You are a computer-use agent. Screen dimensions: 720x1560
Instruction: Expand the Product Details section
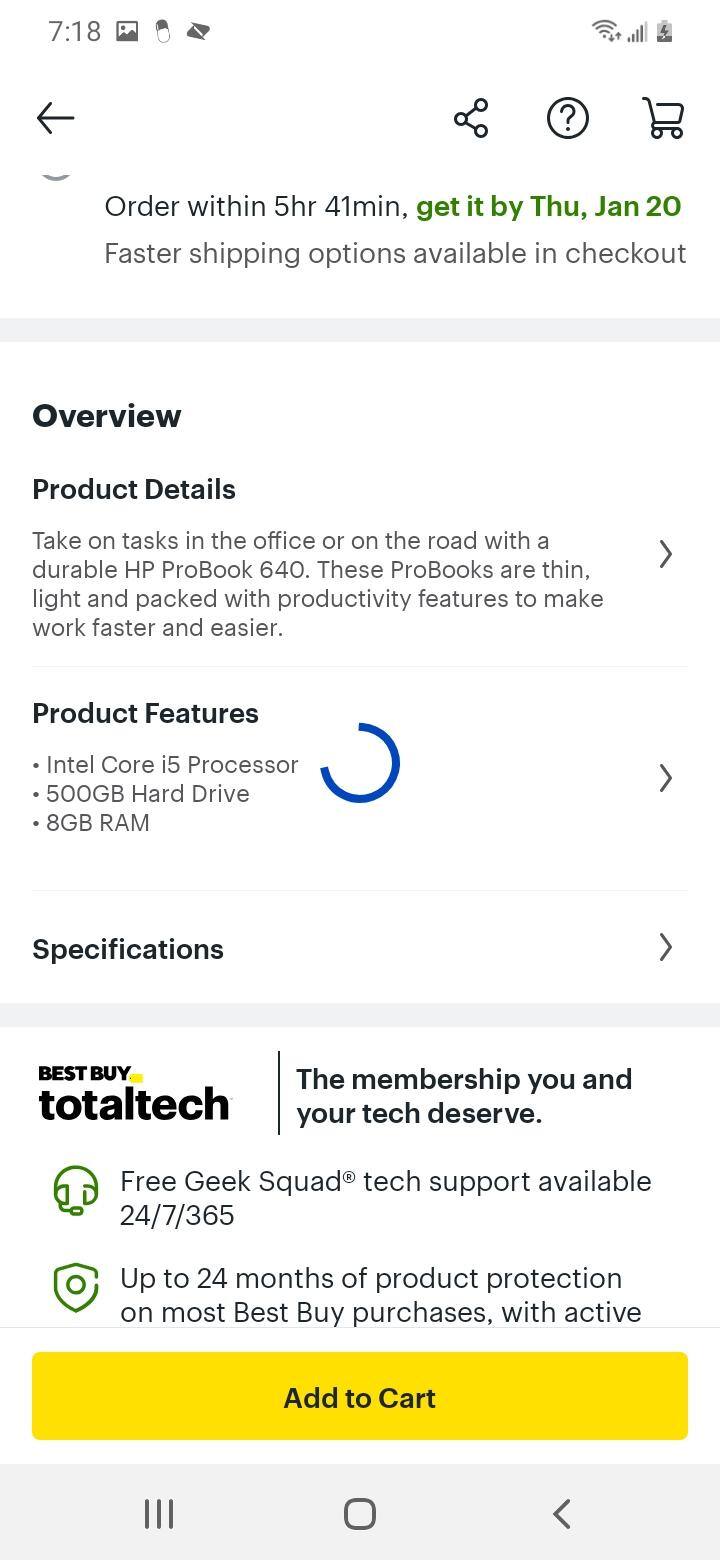[665, 554]
